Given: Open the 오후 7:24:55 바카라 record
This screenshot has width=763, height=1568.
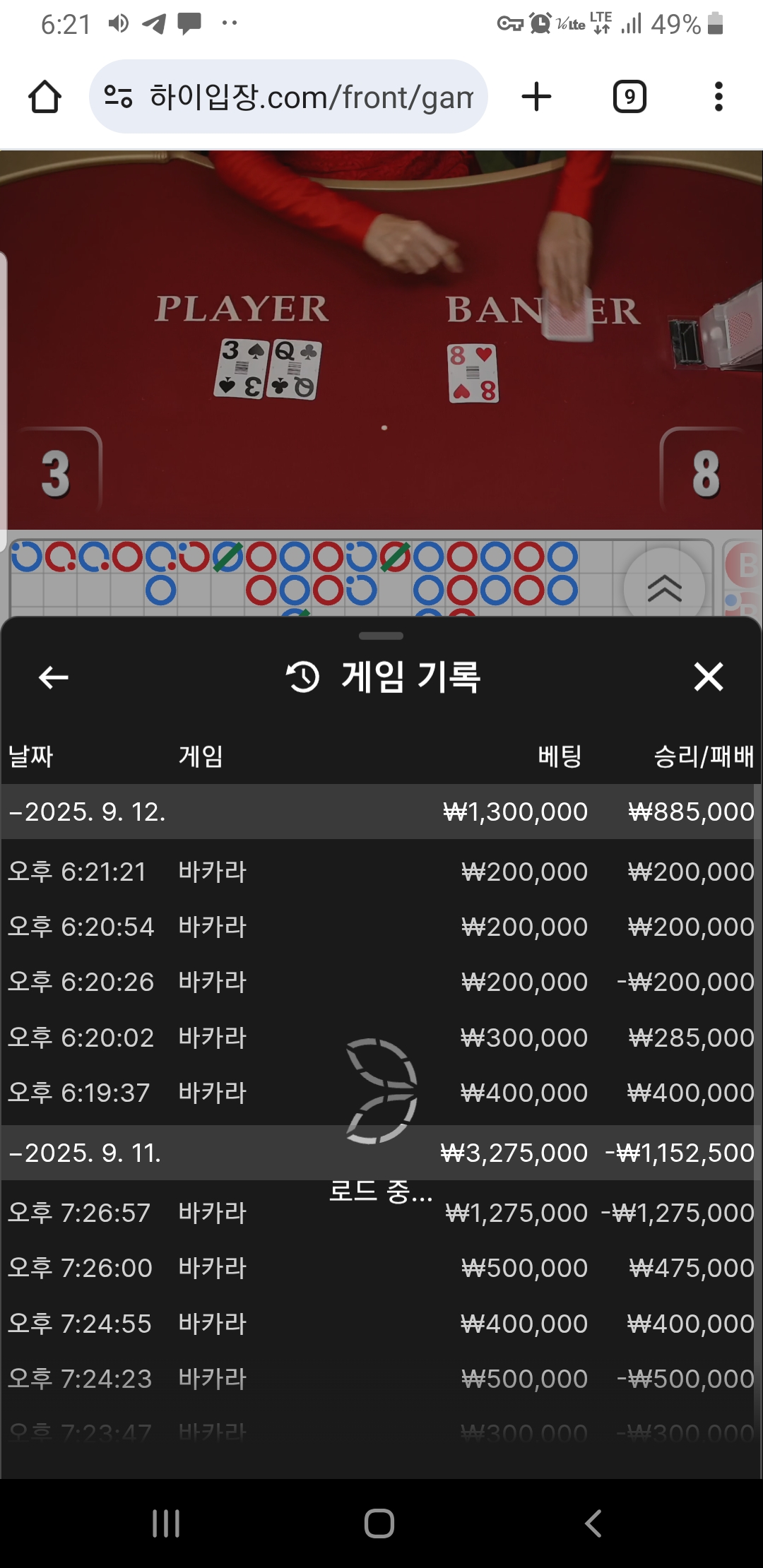Looking at the screenshot, I should 380,1324.
